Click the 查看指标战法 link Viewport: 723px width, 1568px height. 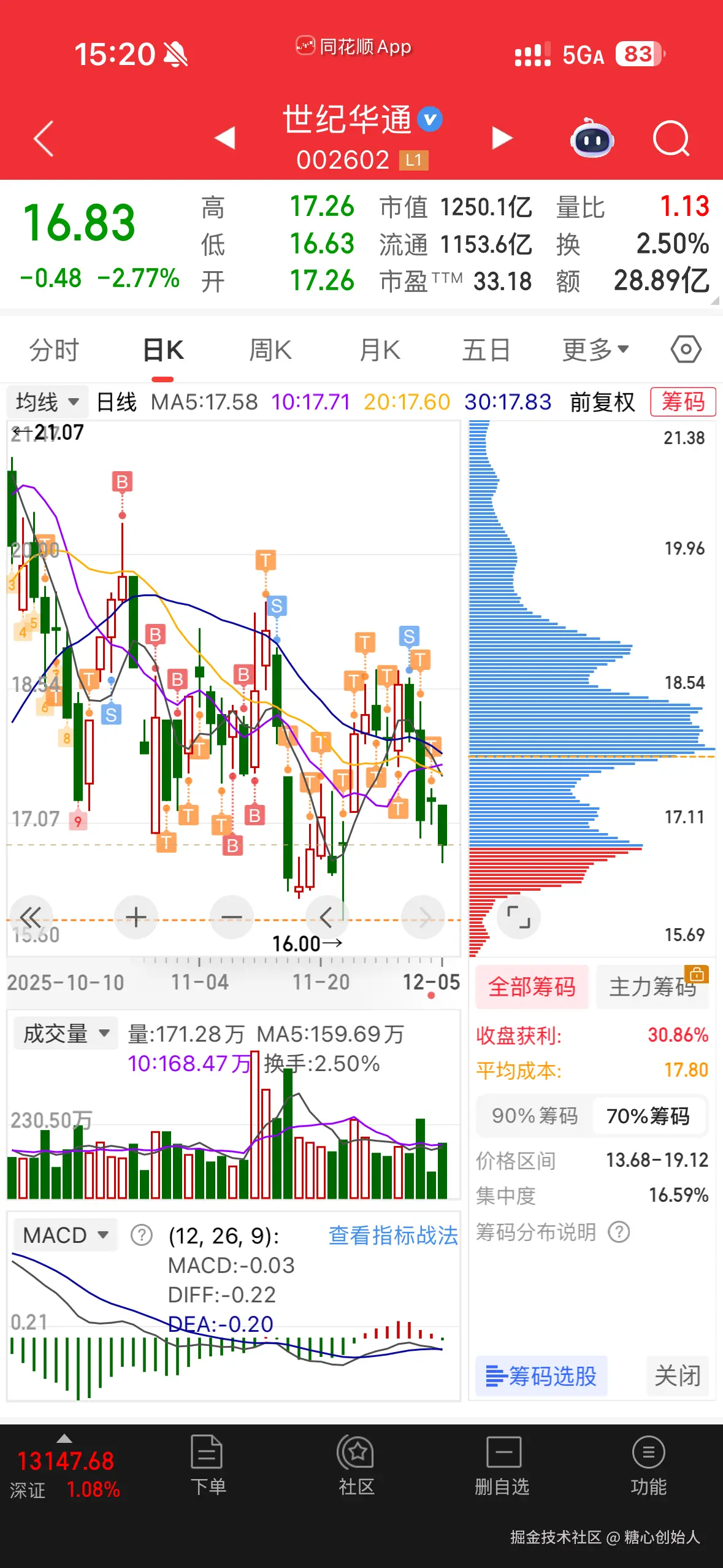pyautogui.click(x=393, y=1233)
